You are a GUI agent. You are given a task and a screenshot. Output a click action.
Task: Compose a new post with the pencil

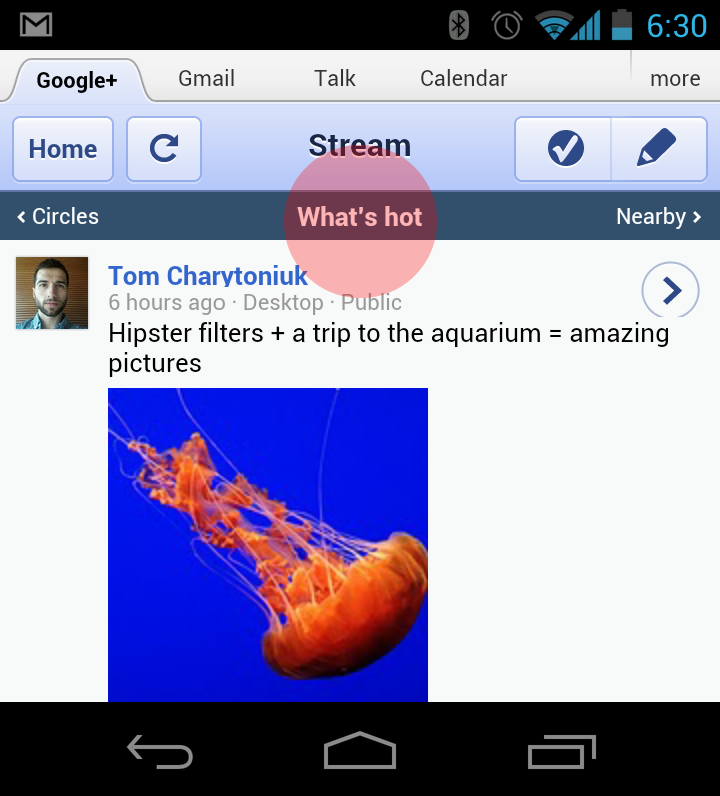point(656,150)
